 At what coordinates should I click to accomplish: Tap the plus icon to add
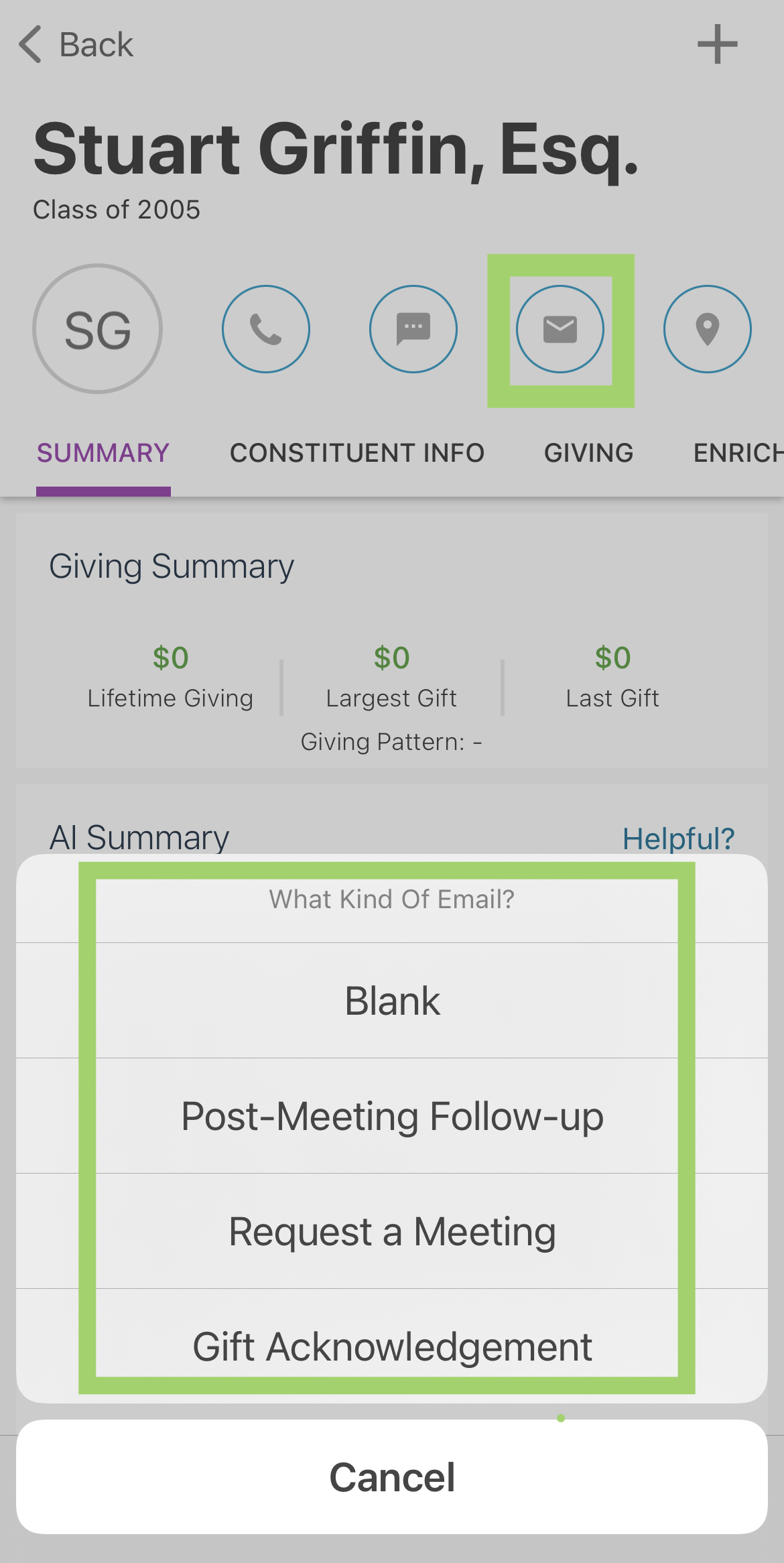coord(717,44)
